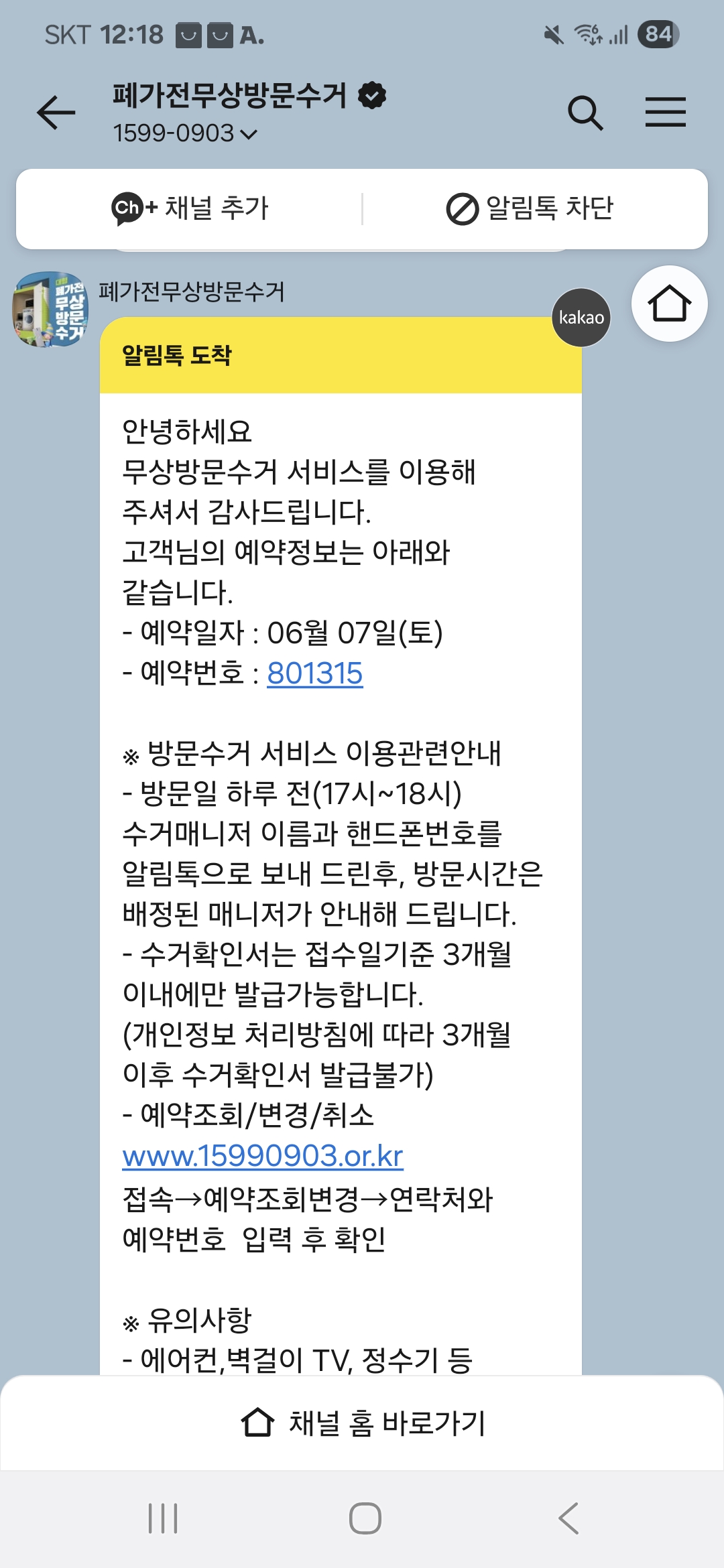Tap the floating home icon button
The width and height of the screenshot is (724, 1568).
(x=669, y=304)
